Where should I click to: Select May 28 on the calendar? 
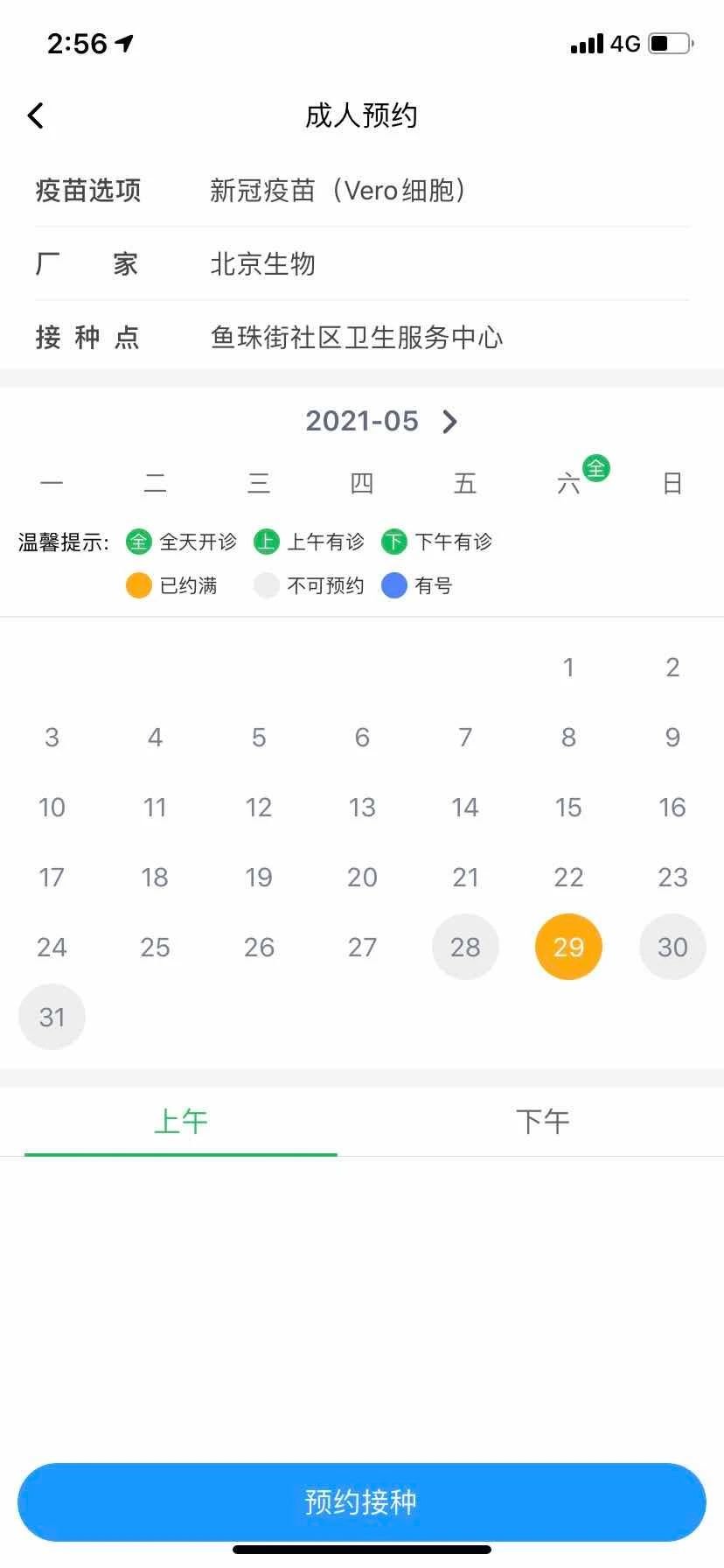click(x=465, y=947)
